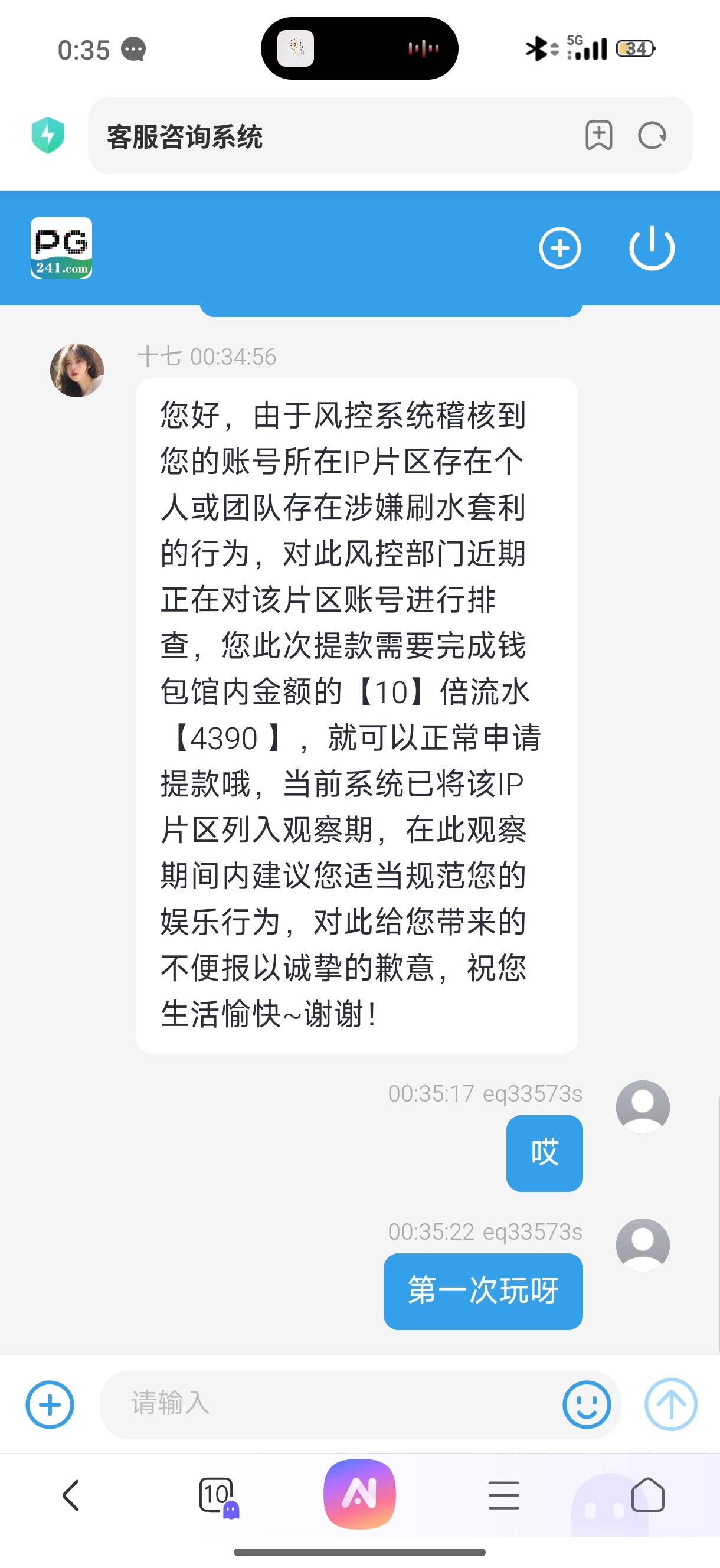
Task: Focus the 请输入 message field
Action: click(x=329, y=1404)
